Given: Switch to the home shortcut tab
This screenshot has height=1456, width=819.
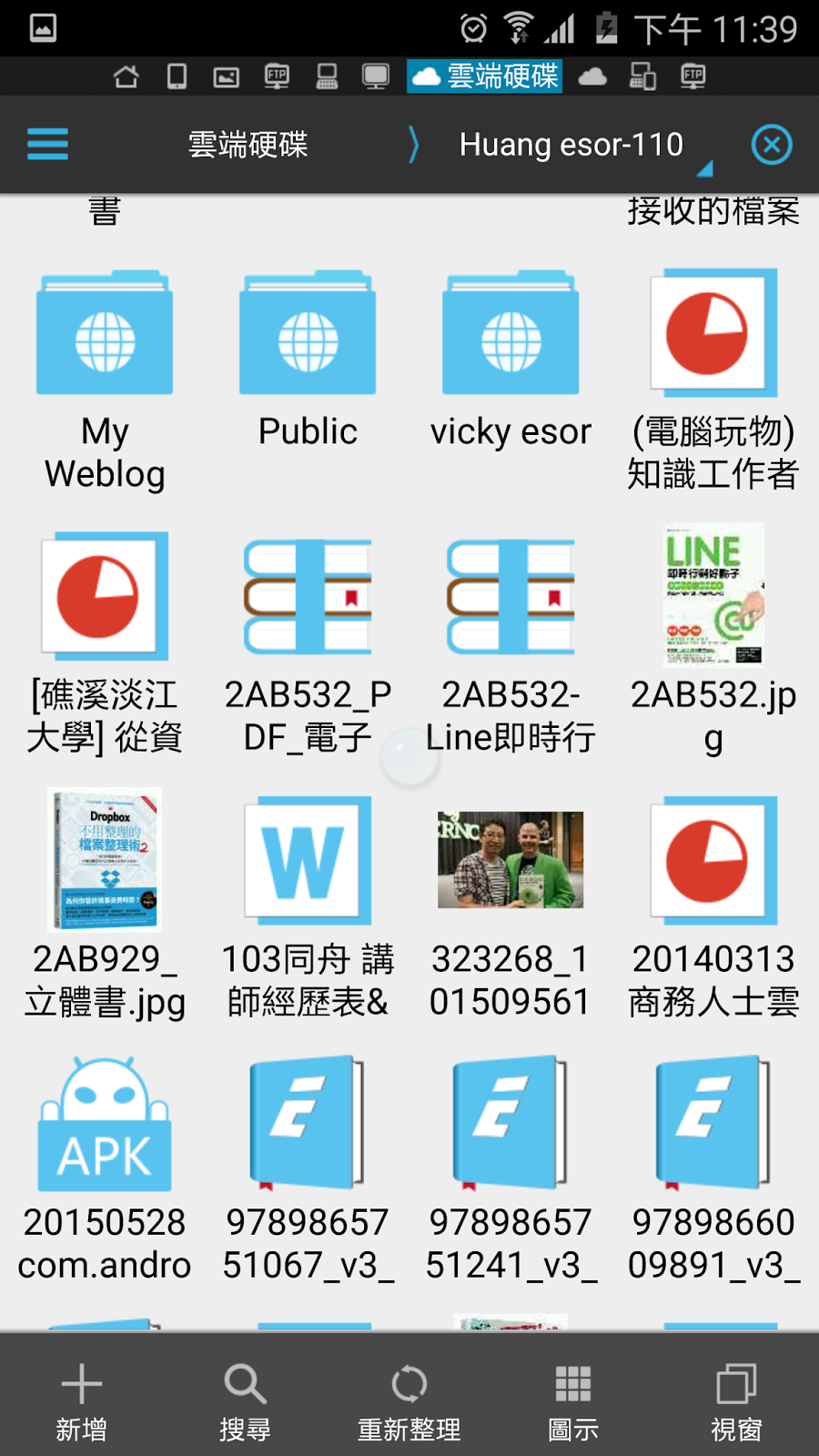Looking at the screenshot, I should click(x=126, y=76).
